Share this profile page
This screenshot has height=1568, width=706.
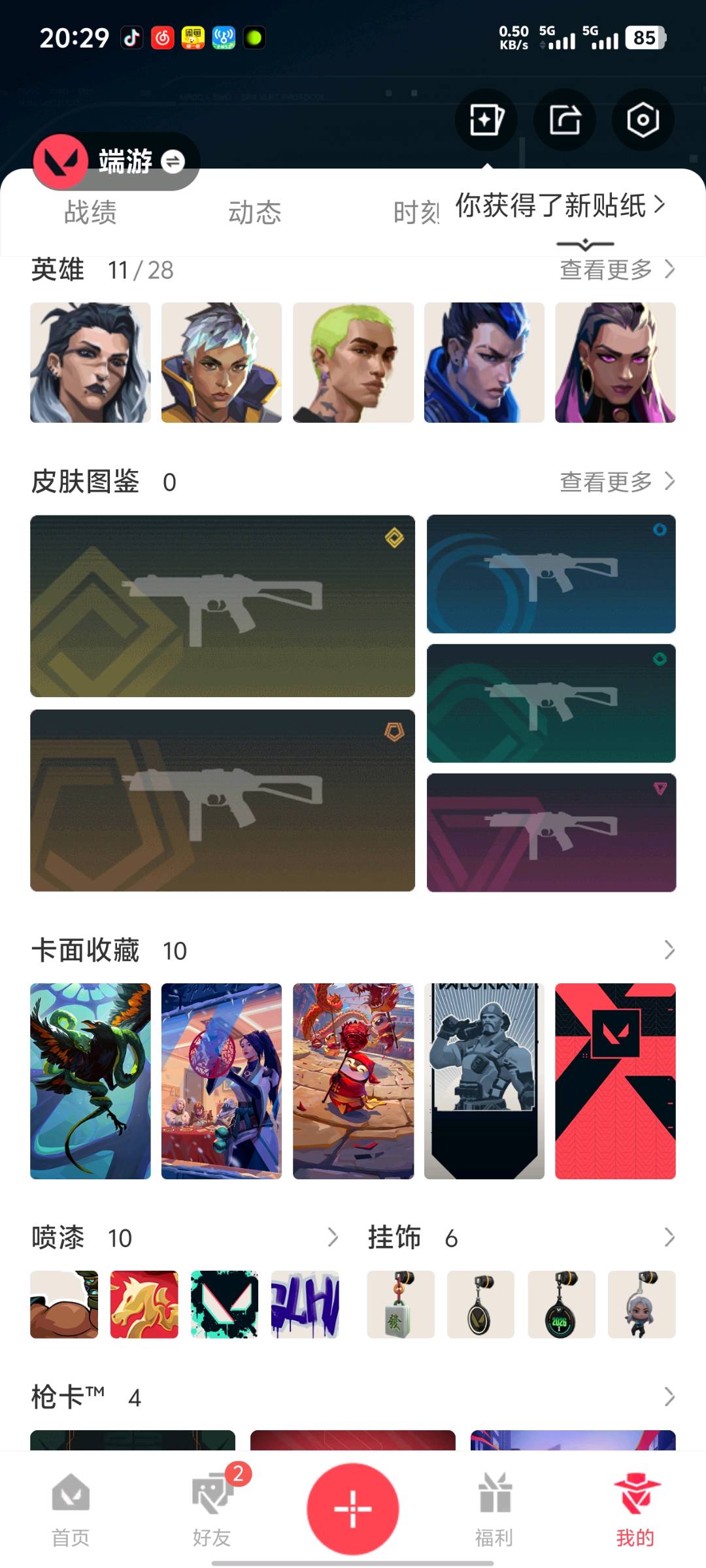click(x=564, y=120)
